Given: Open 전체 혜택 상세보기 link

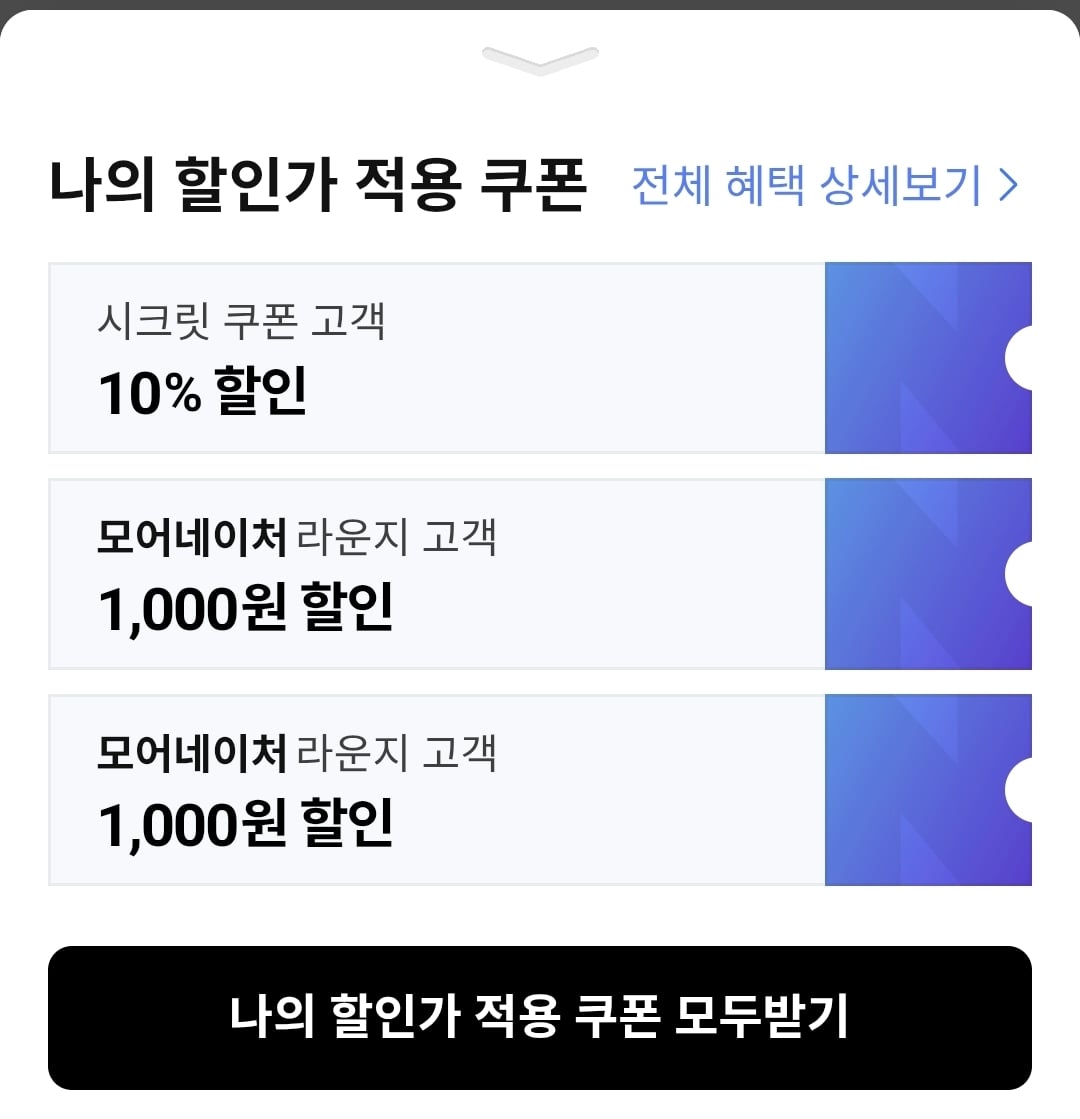Looking at the screenshot, I should point(824,186).
